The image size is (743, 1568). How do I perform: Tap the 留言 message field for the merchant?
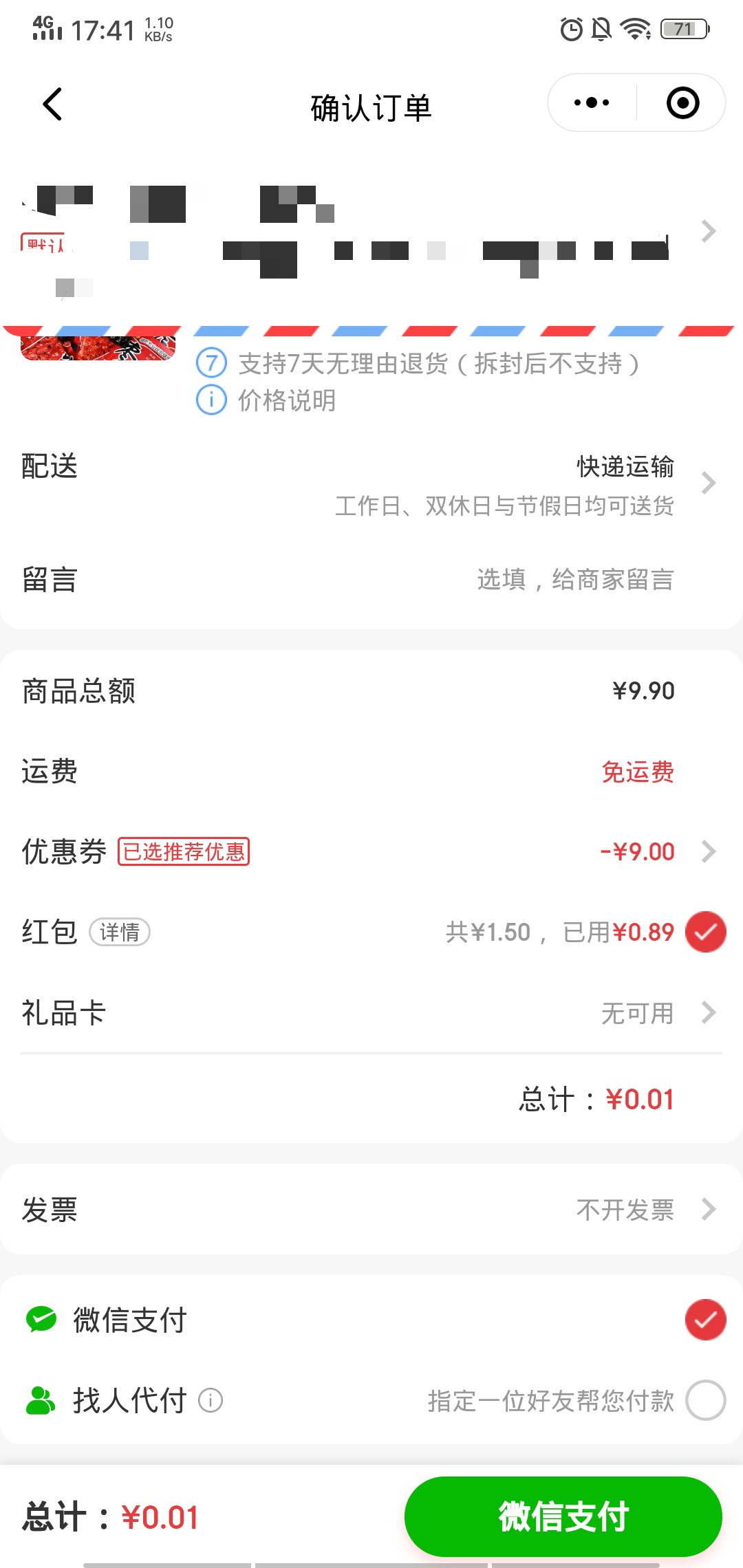(575, 580)
